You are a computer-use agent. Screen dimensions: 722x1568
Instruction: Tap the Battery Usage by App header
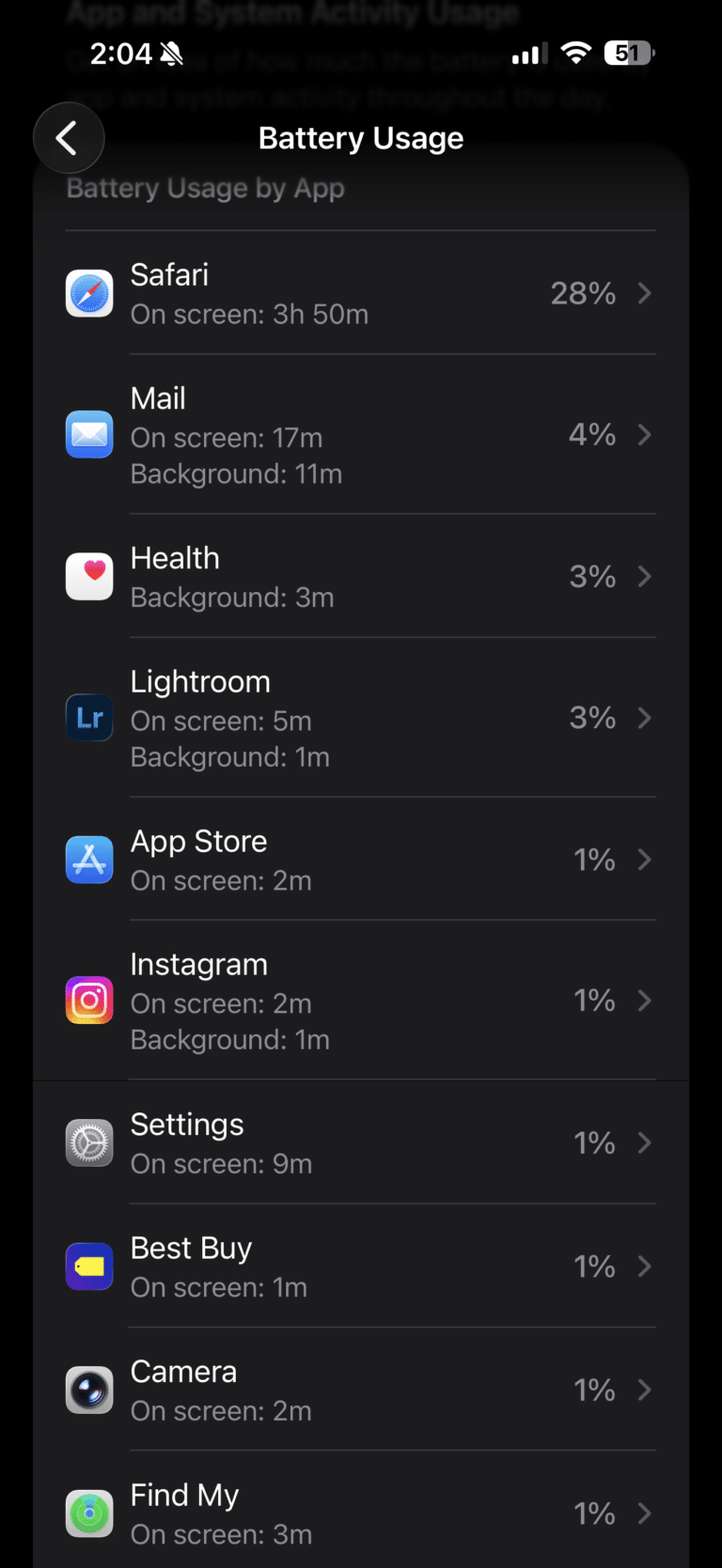(x=205, y=187)
